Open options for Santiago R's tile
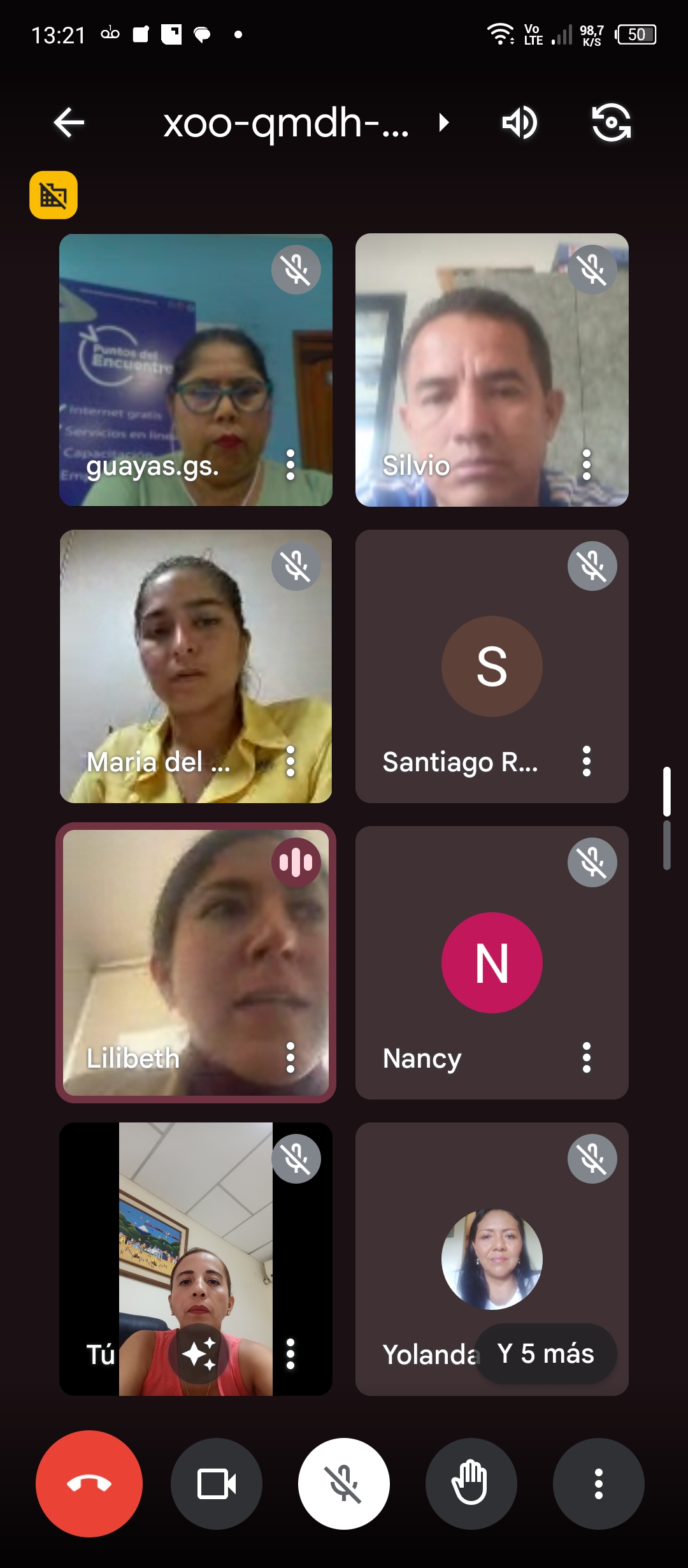 click(587, 761)
